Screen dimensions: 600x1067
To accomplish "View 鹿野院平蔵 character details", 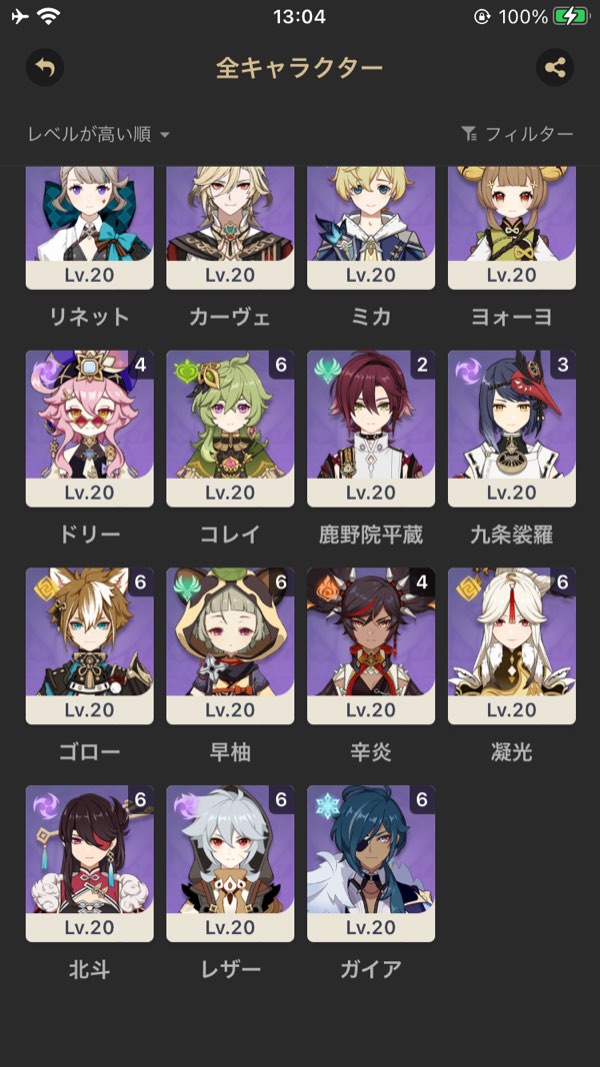I will (x=371, y=428).
